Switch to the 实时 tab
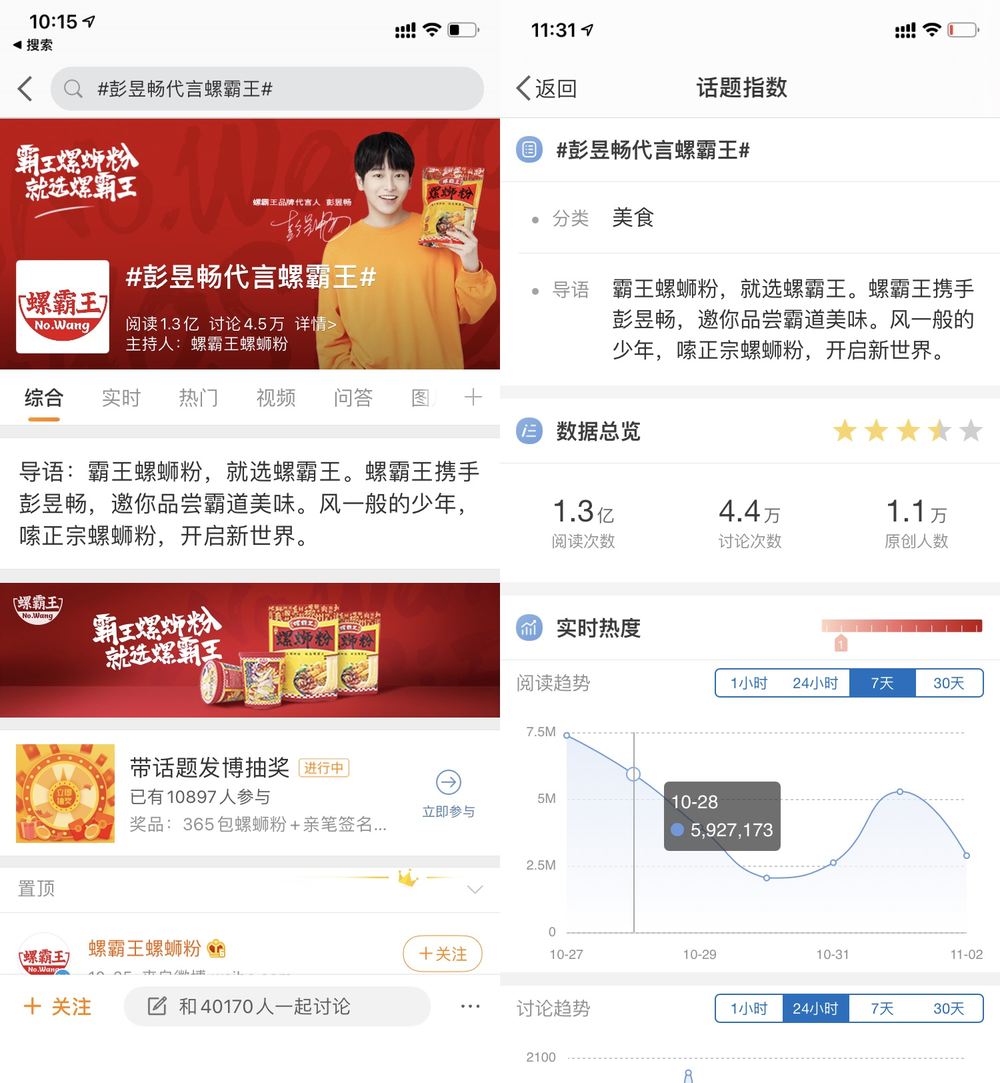Screen dimensions: 1000x1083 click(121, 398)
